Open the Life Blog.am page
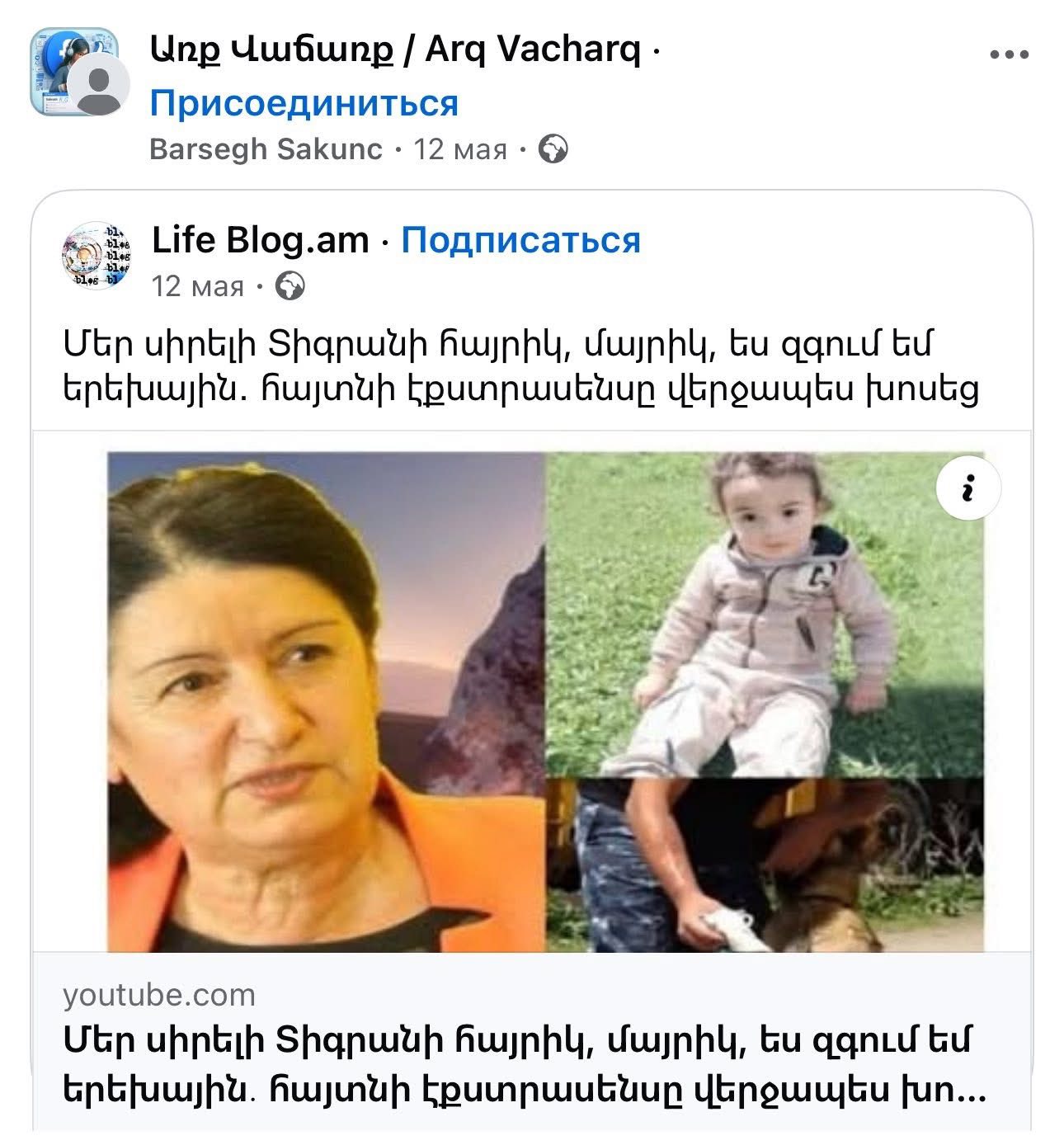 click(x=260, y=240)
